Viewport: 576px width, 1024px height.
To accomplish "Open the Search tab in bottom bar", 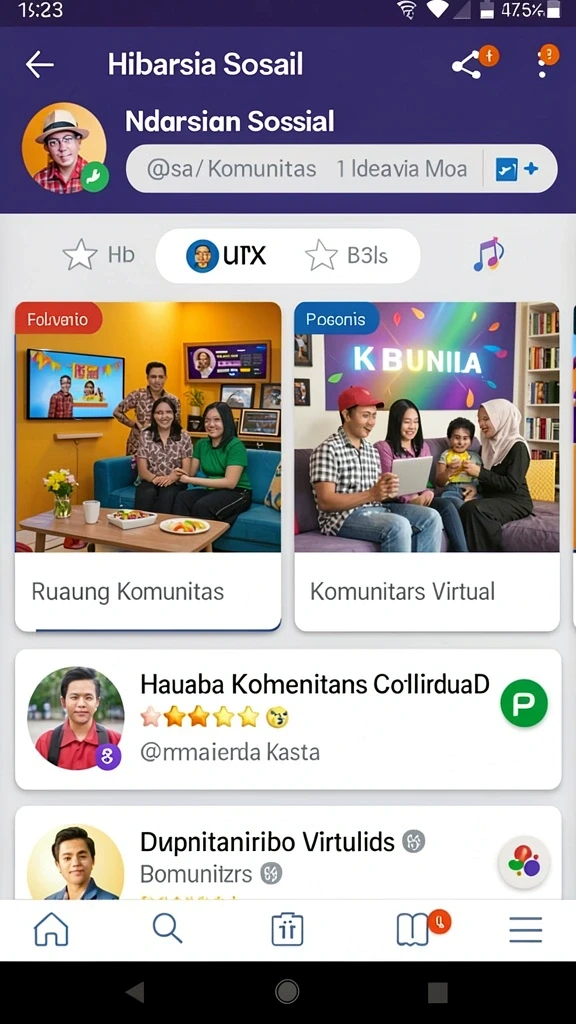I will pos(167,927).
